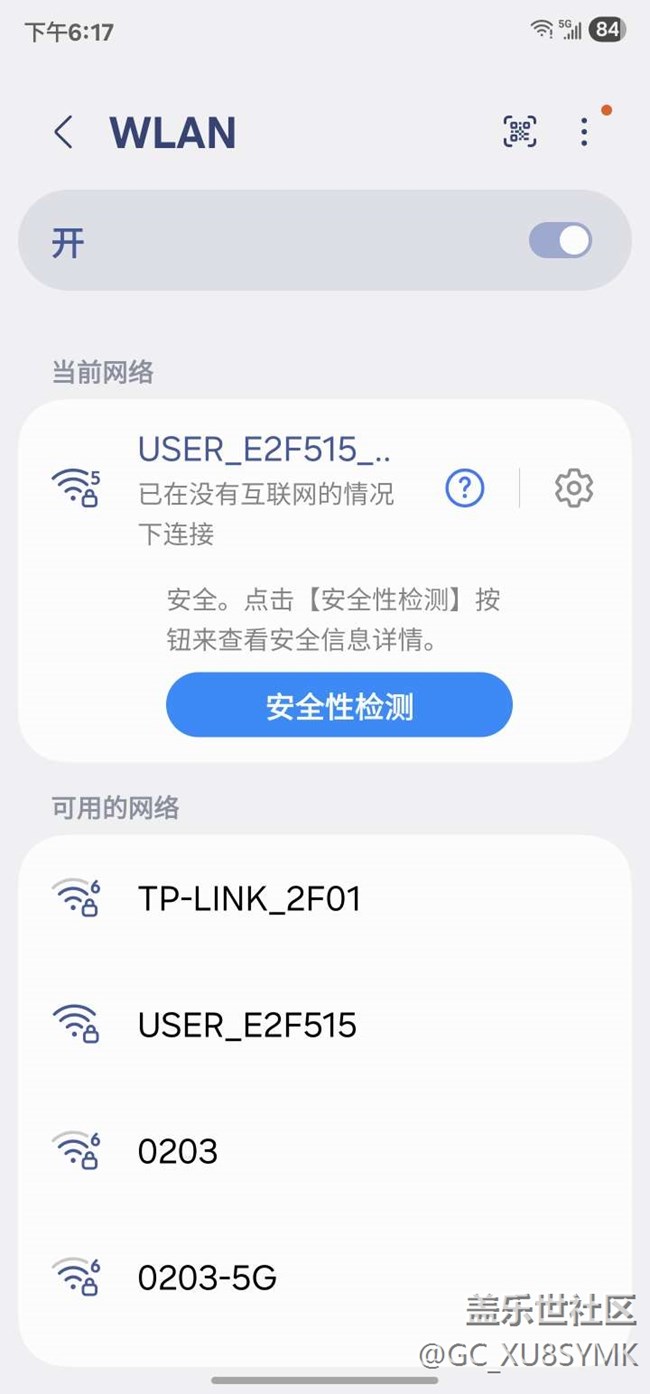Connect to the TP-LINK_2F01 network
Viewport: 650px width, 1394px height.
pos(248,898)
